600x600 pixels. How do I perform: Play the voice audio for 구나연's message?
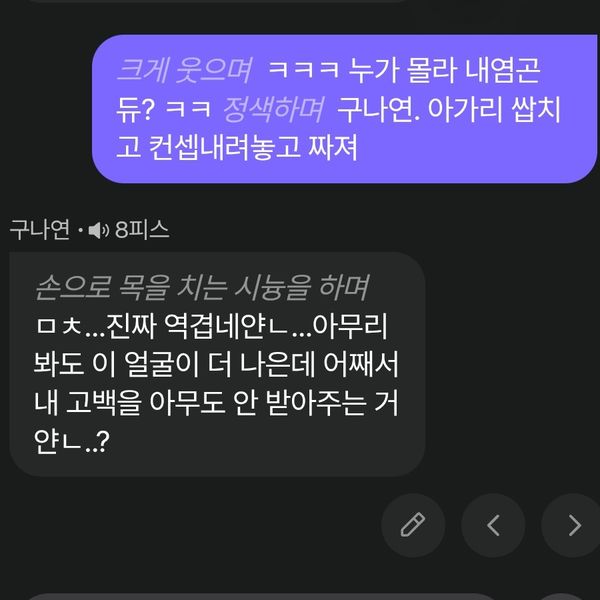98,231
